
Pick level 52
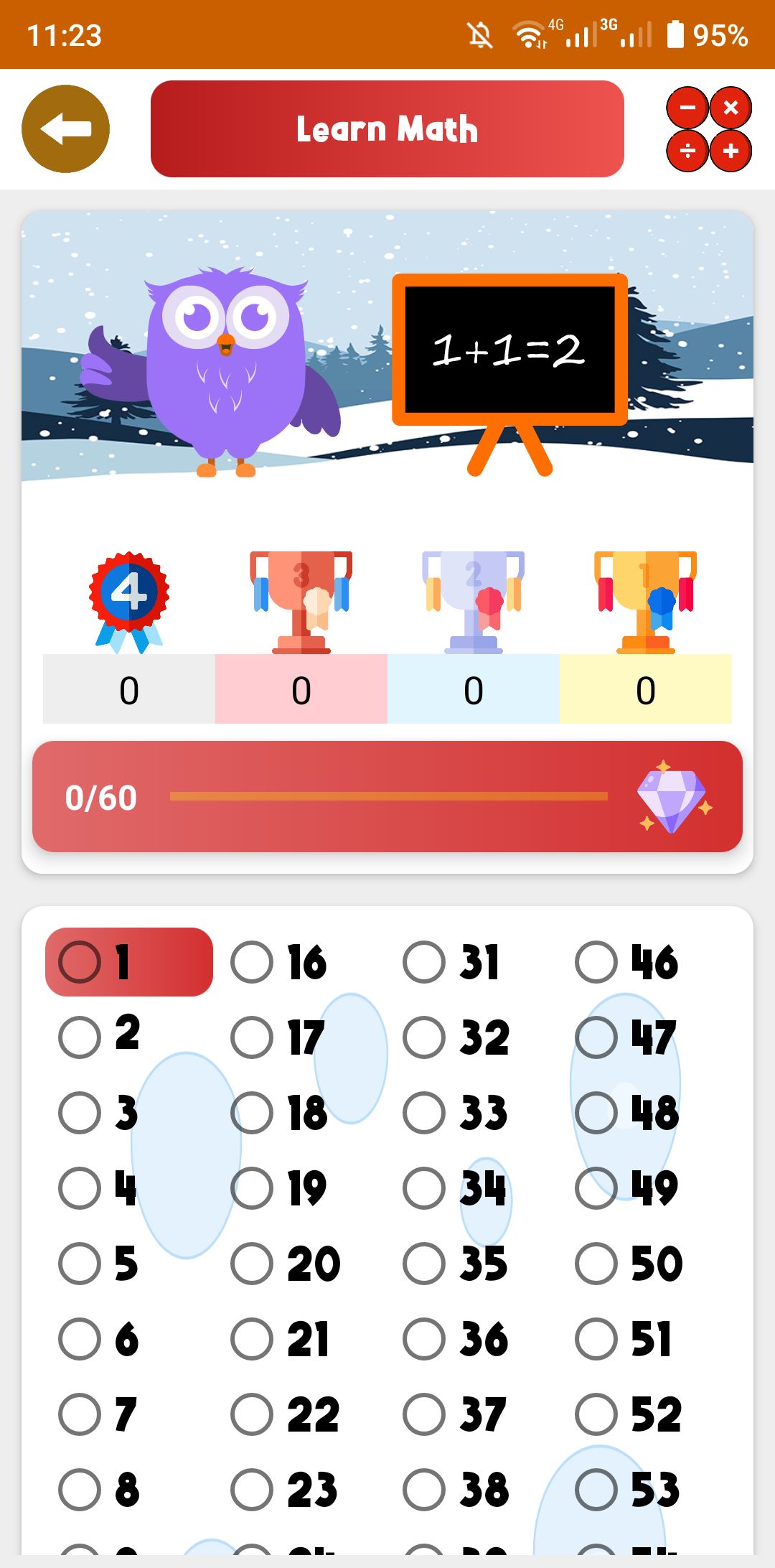click(596, 1414)
